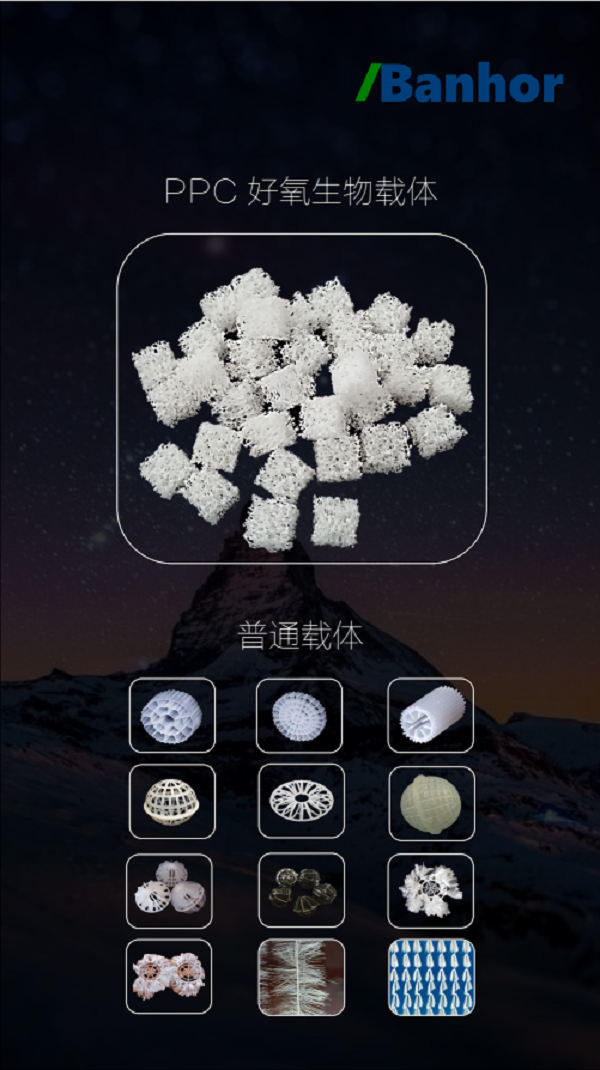Select the round finned wheel carrier thumbnail
The image size is (600, 1070).
pos(300,715)
